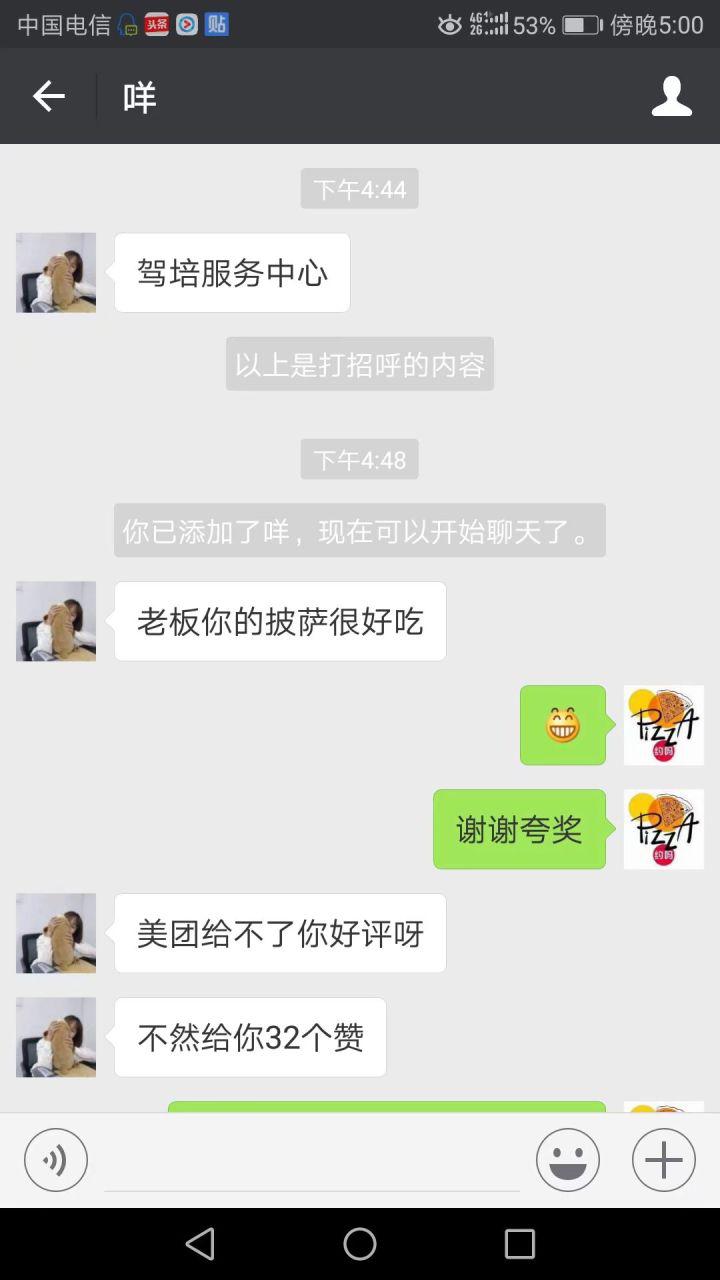The height and width of the screenshot is (1280, 720).
Task: Switch to voice input mode icon
Action: point(55,1159)
